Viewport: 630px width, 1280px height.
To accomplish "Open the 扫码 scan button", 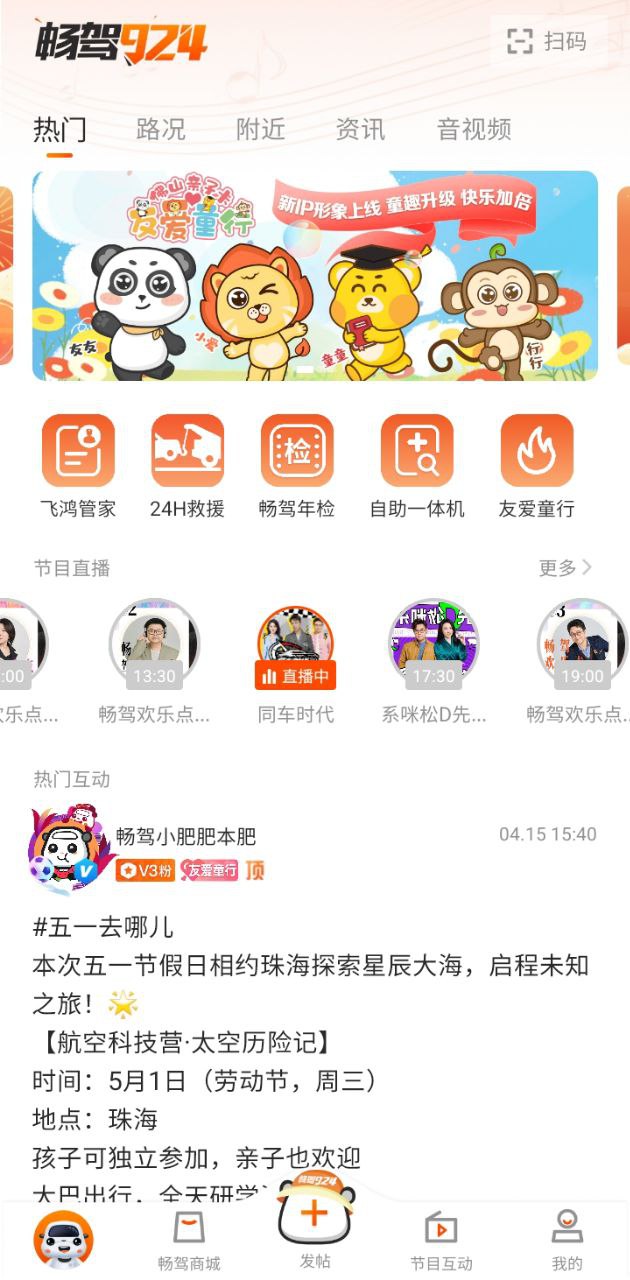I will pos(547,41).
